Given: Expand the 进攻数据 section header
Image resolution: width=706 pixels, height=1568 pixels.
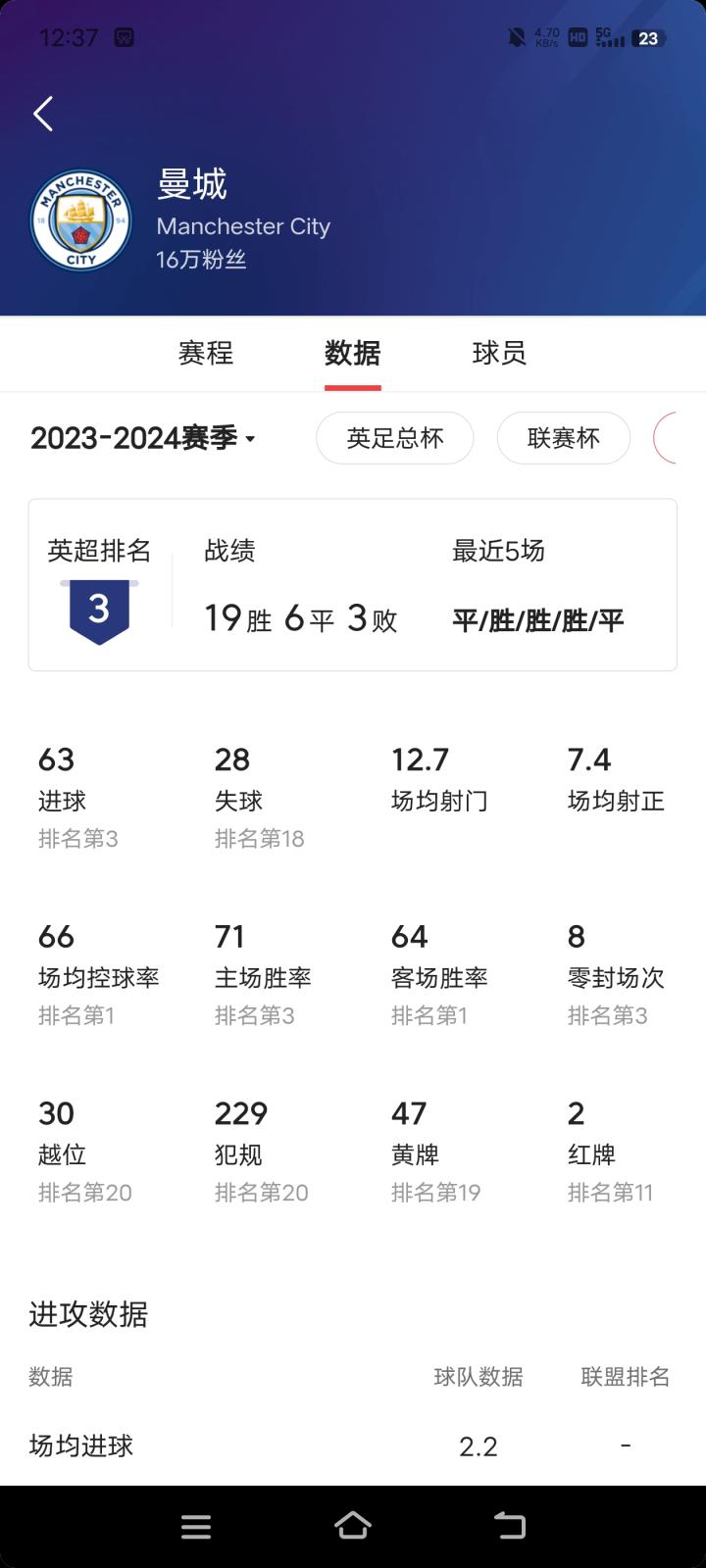Looking at the screenshot, I should (88, 1316).
